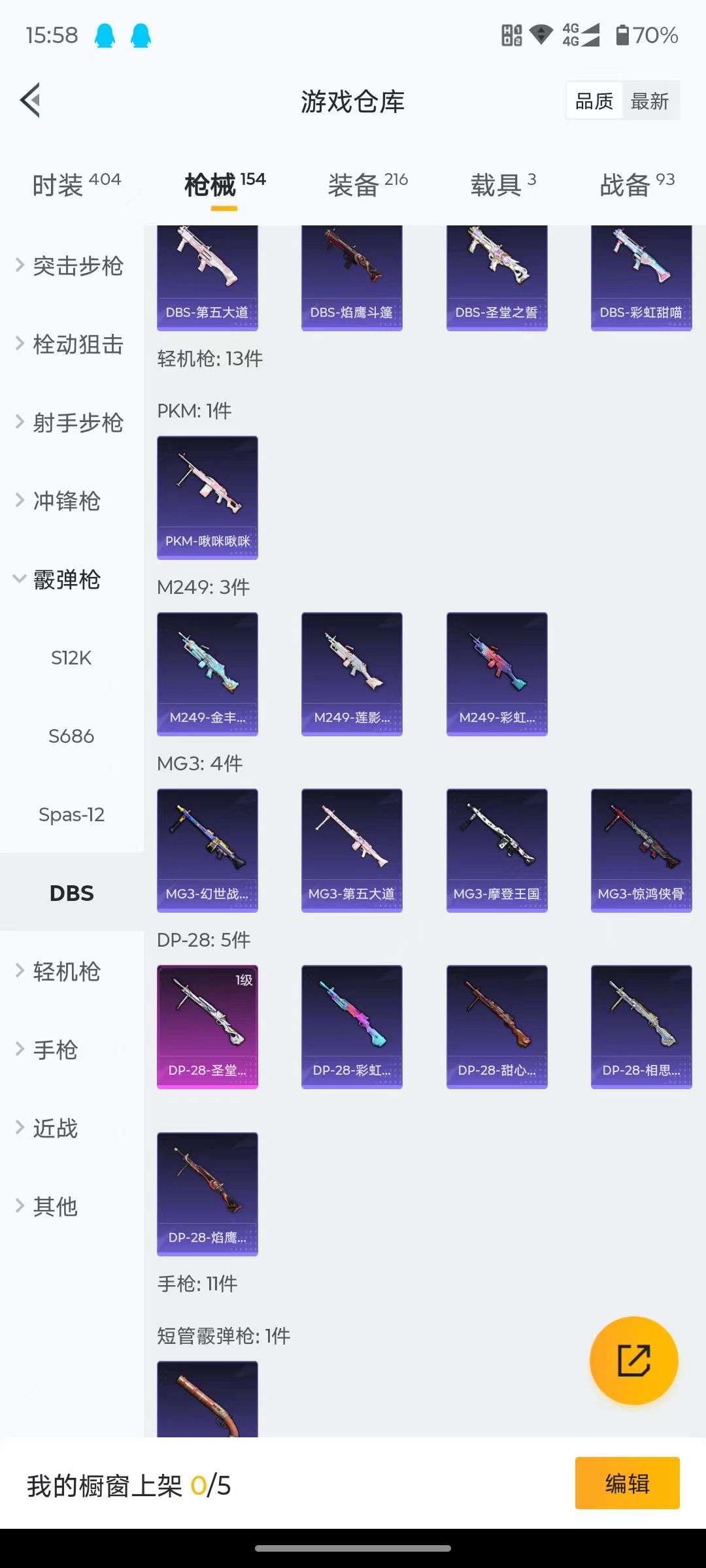Open the DP-28-焰鹰 thumbnail
This screenshot has height=1568, width=706.
(207, 1194)
